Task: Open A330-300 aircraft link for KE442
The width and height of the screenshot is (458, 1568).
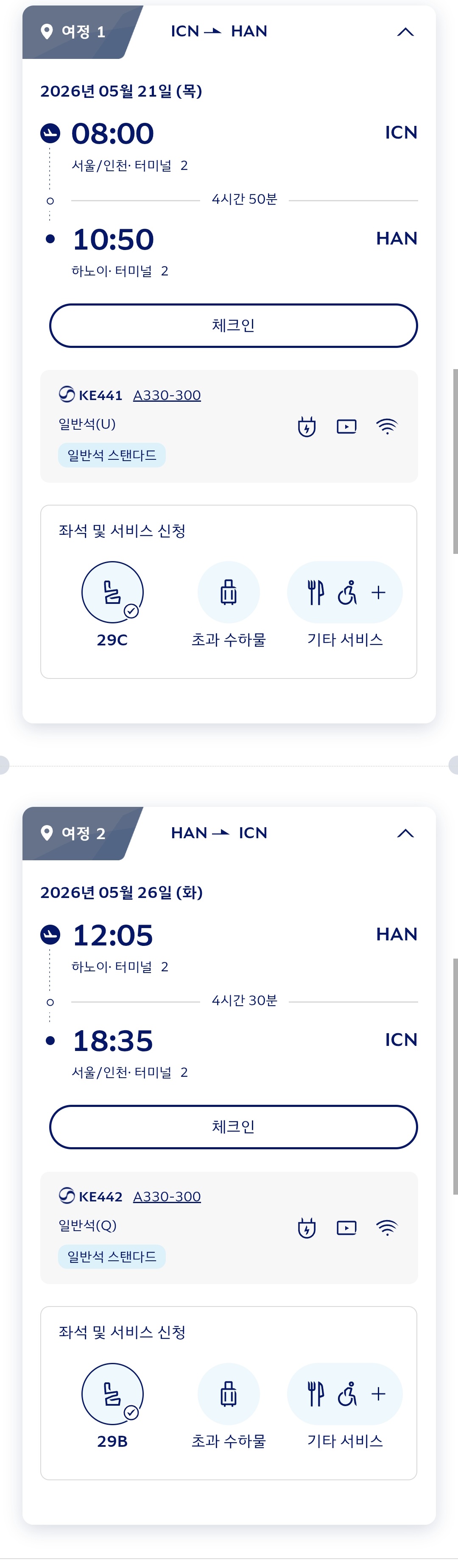Action: [x=167, y=1197]
